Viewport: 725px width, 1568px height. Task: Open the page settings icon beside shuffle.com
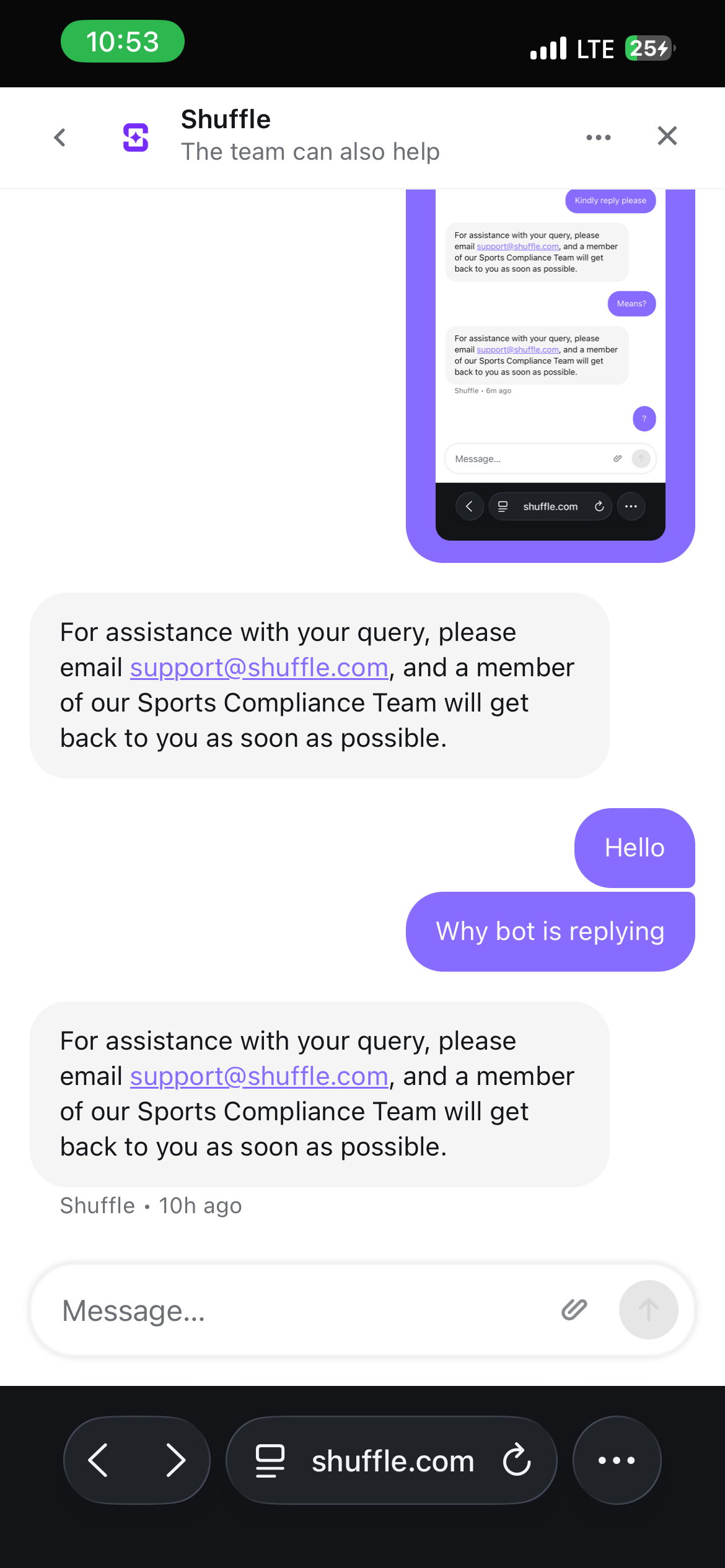tap(270, 1460)
